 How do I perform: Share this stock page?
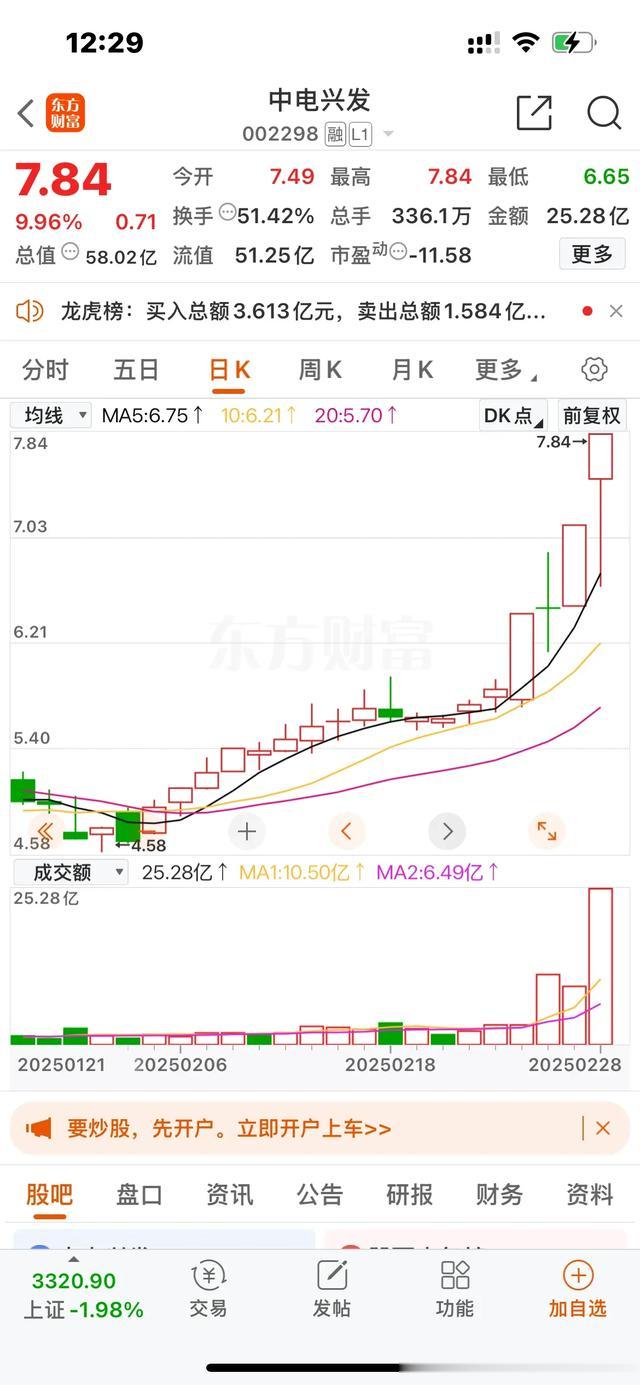click(x=534, y=113)
